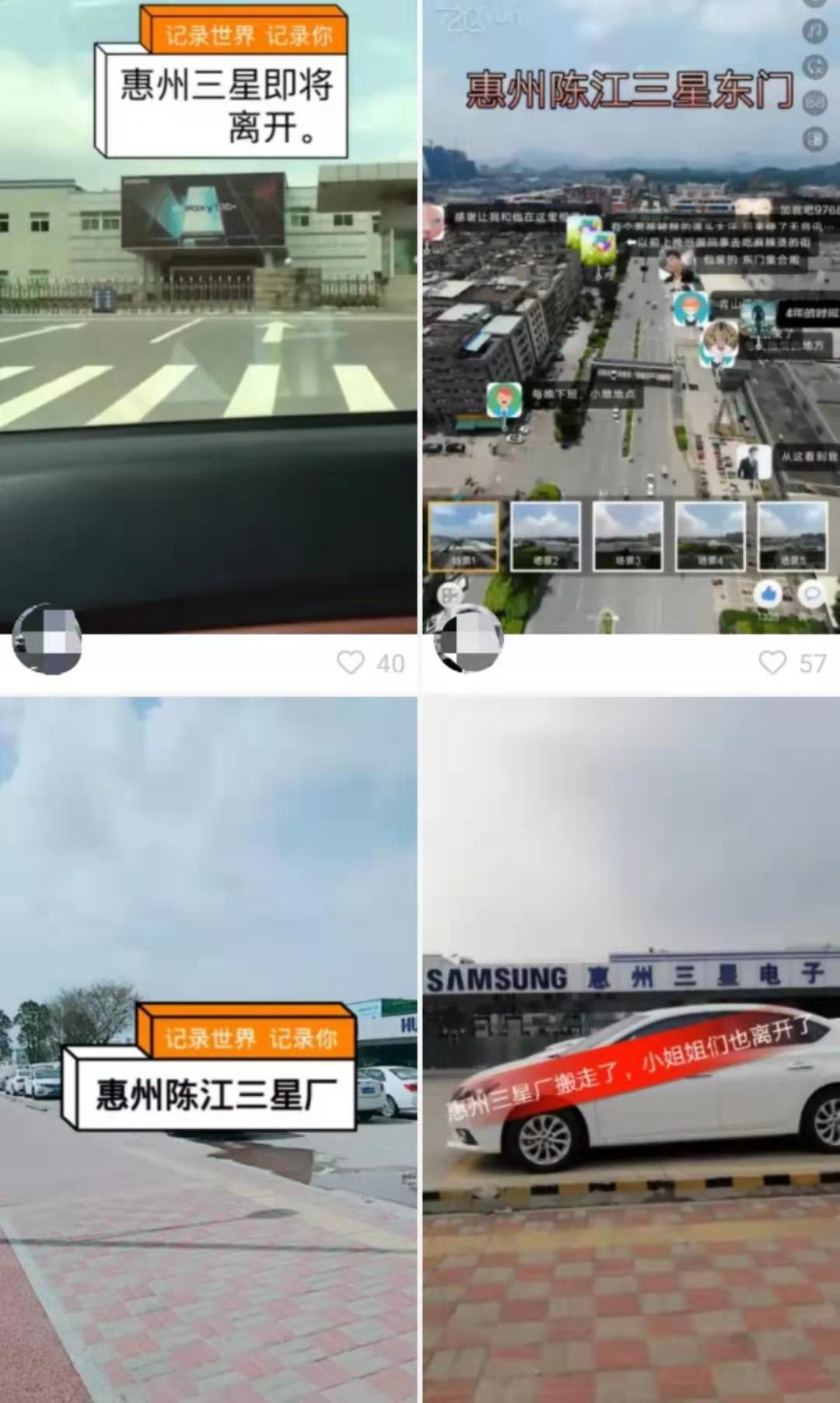Tap the heart icon under the 惠州陈江三星东门 panorama
Screen dimensions: 840x1403
(x=772, y=663)
